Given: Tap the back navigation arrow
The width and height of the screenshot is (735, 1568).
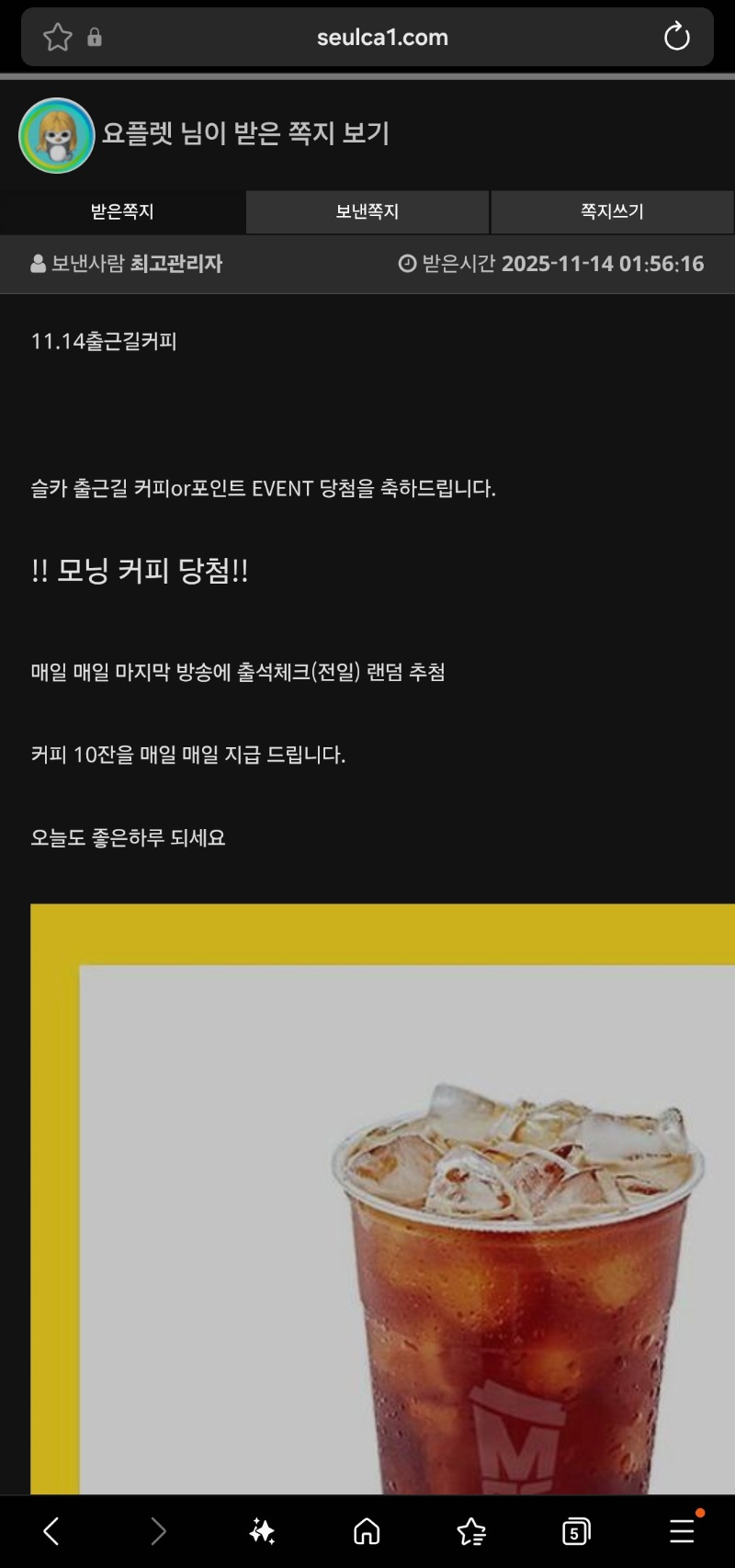Looking at the screenshot, I should [51, 1531].
